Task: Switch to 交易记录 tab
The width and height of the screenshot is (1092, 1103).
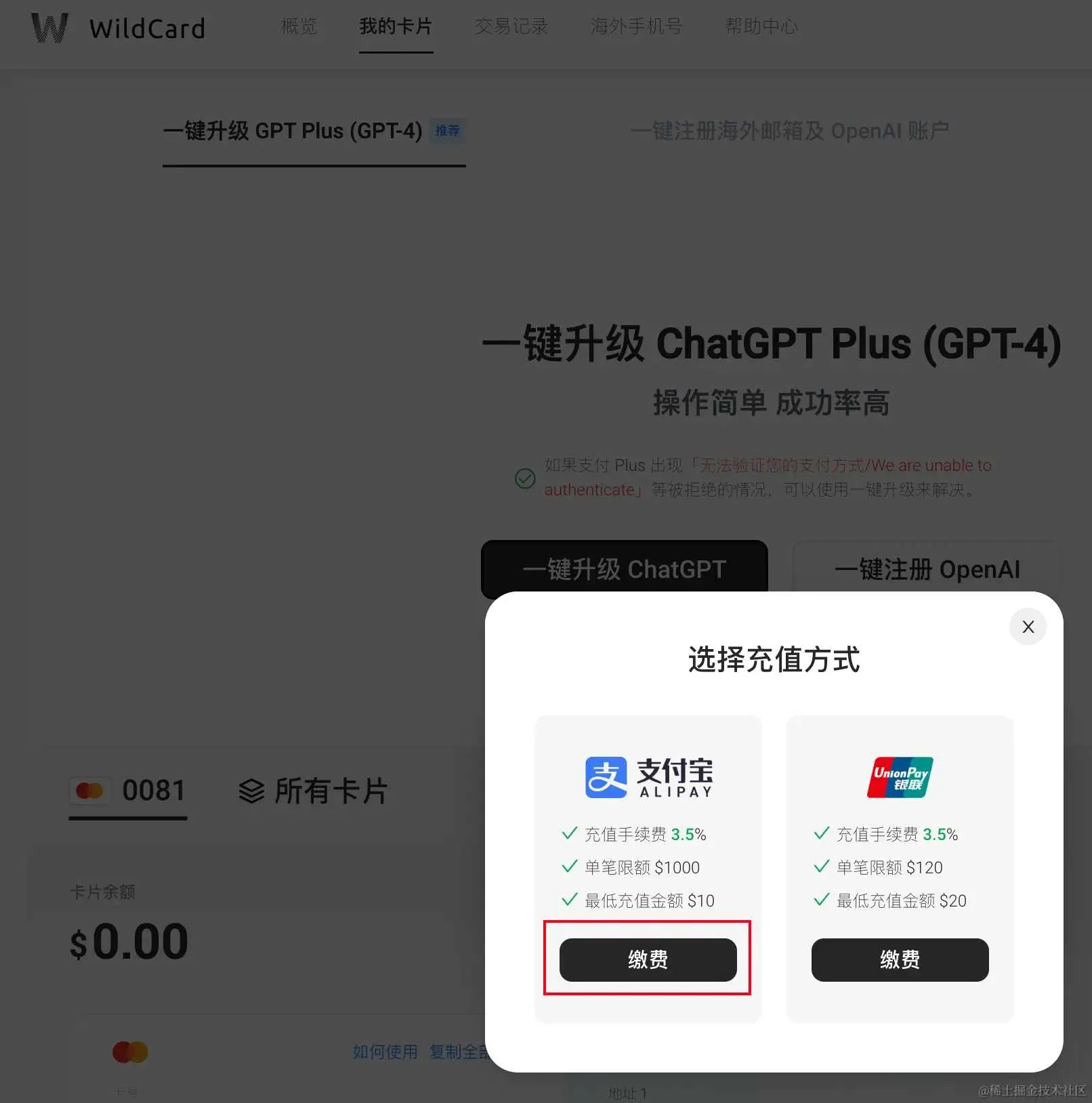Action: (x=511, y=26)
